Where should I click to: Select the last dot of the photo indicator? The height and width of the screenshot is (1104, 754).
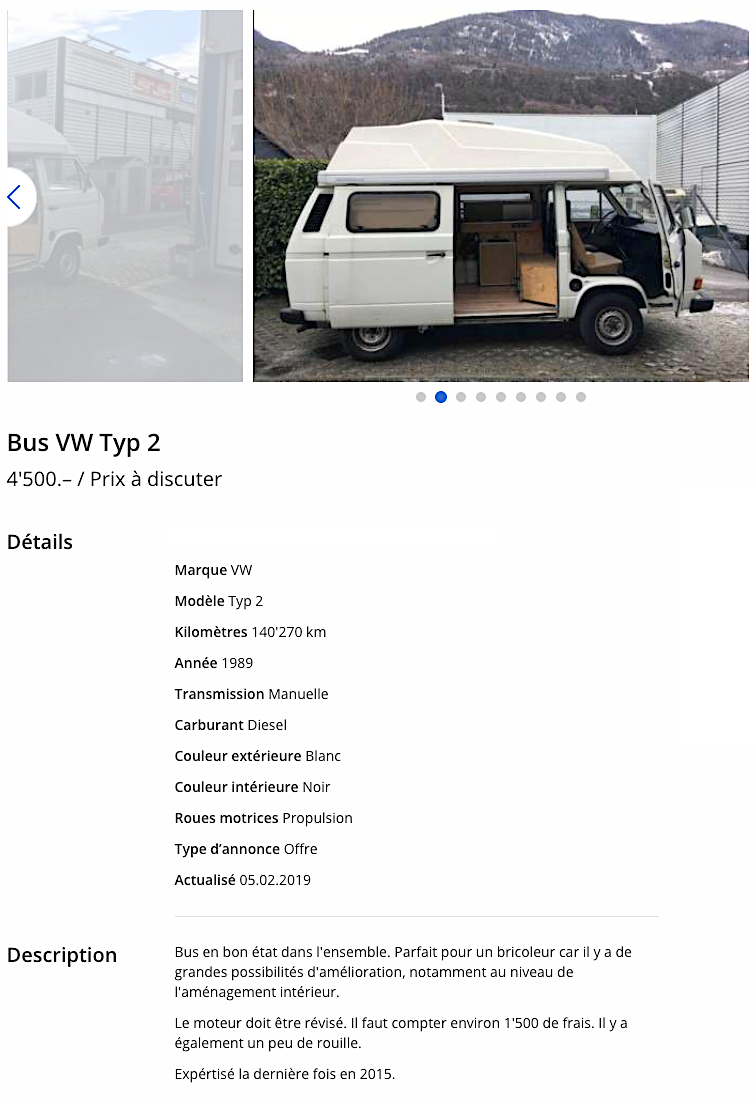[x=581, y=397]
